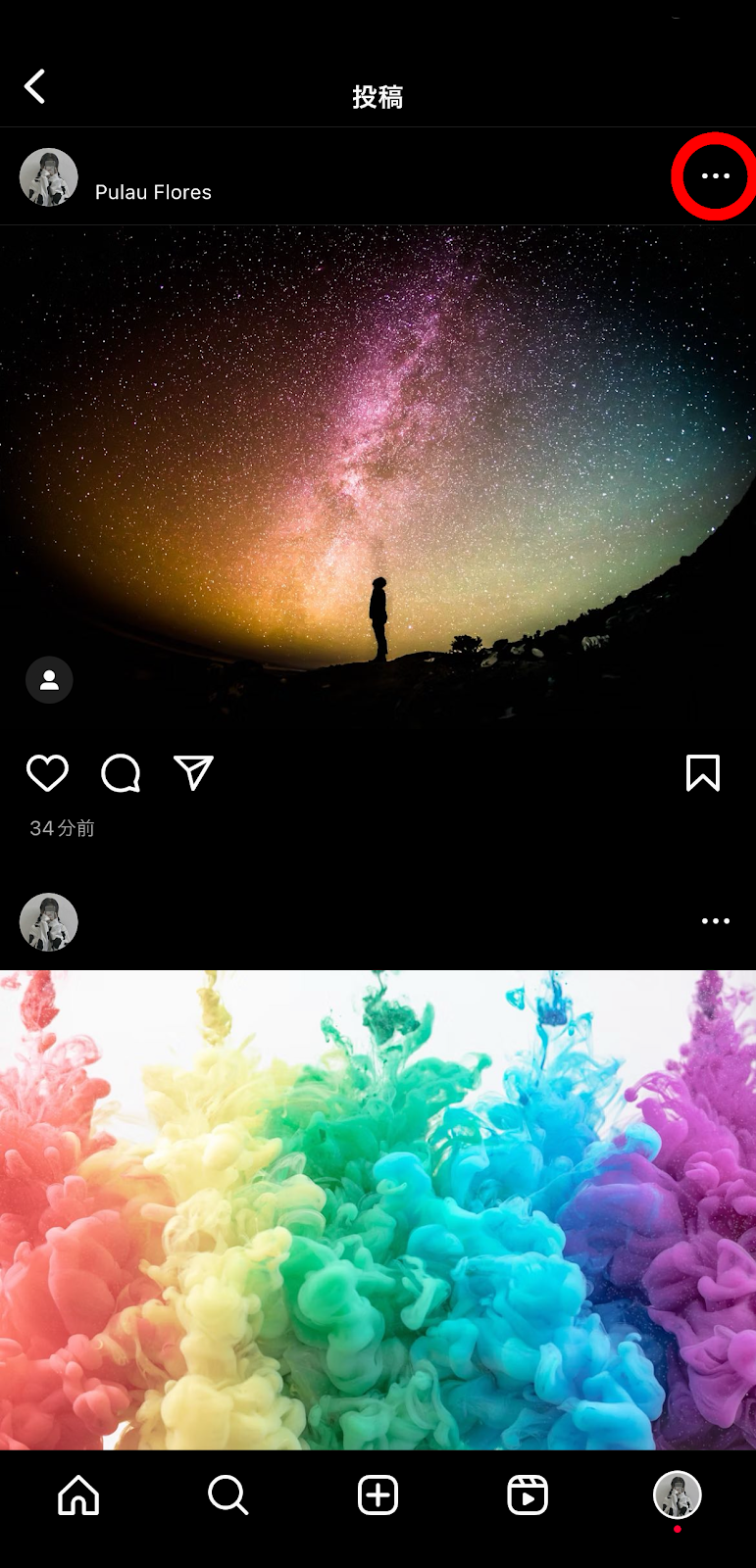Show tagged people on the galaxy photo

coord(49,680)
